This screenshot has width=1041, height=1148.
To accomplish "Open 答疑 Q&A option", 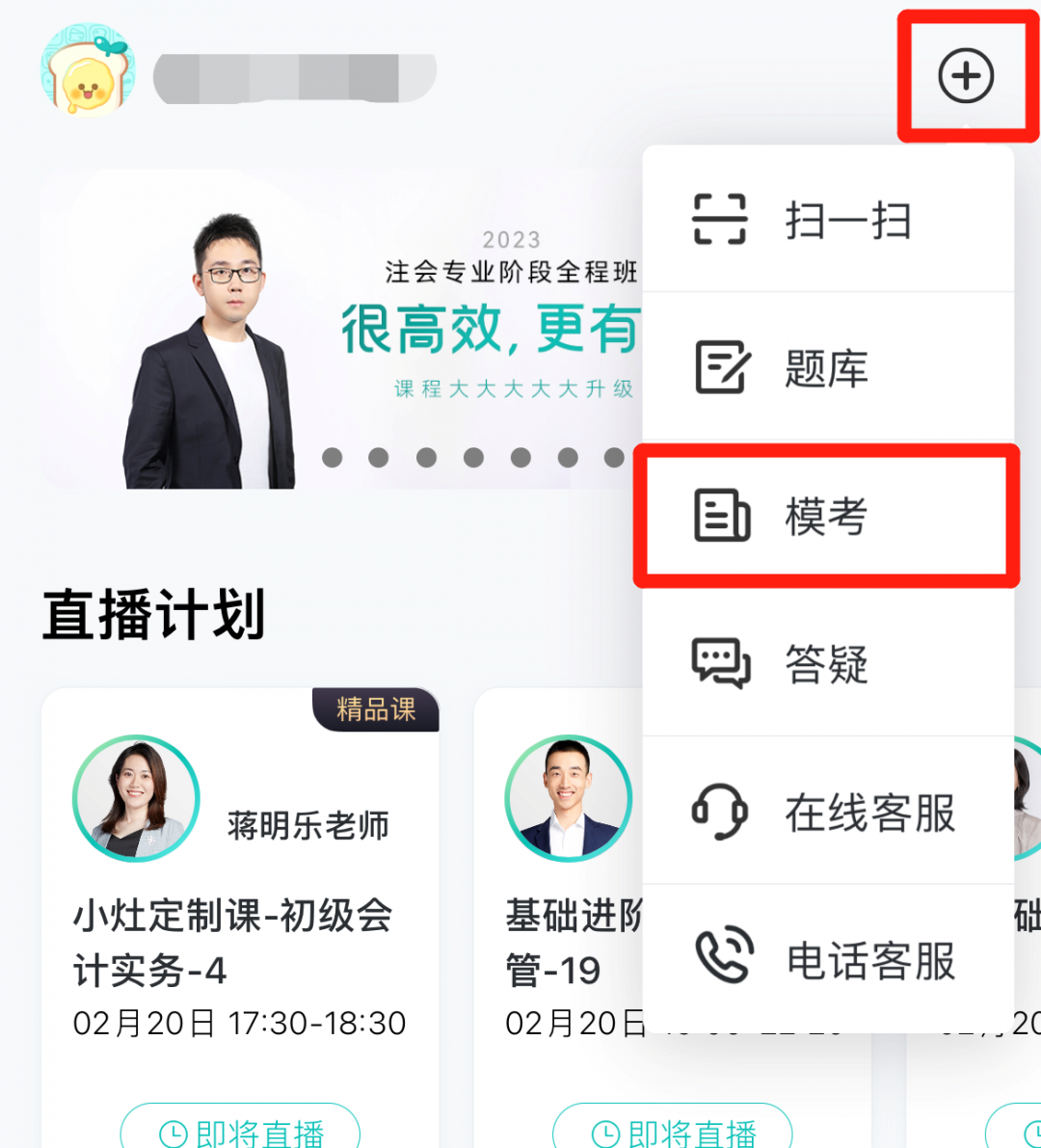I will coord(827,664).
